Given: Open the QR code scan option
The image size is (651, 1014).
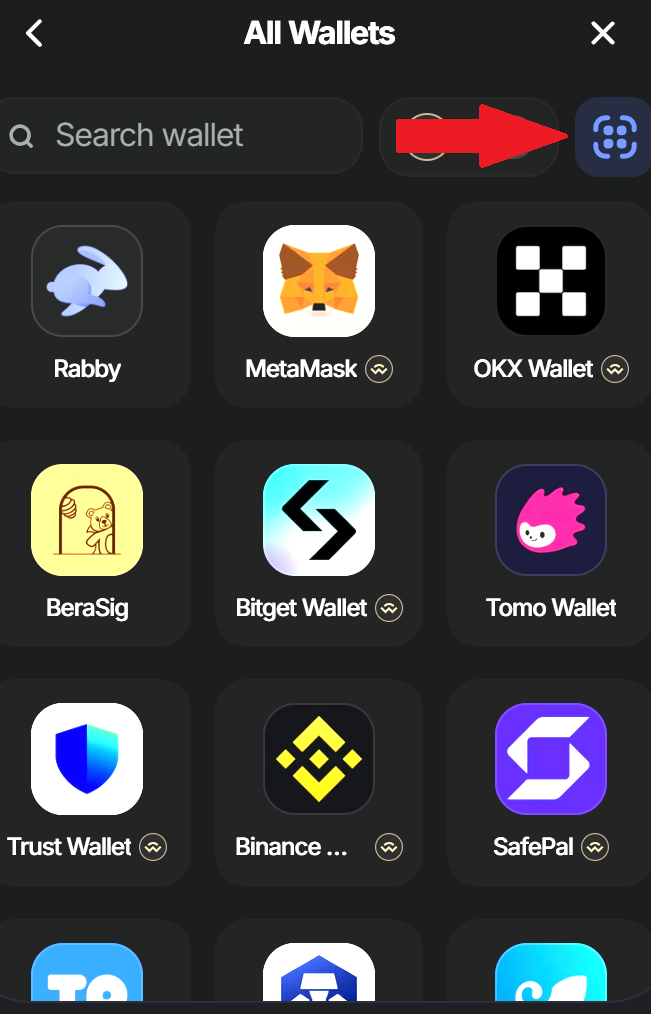Looking at the screenshot, I should tap(614, 137).
